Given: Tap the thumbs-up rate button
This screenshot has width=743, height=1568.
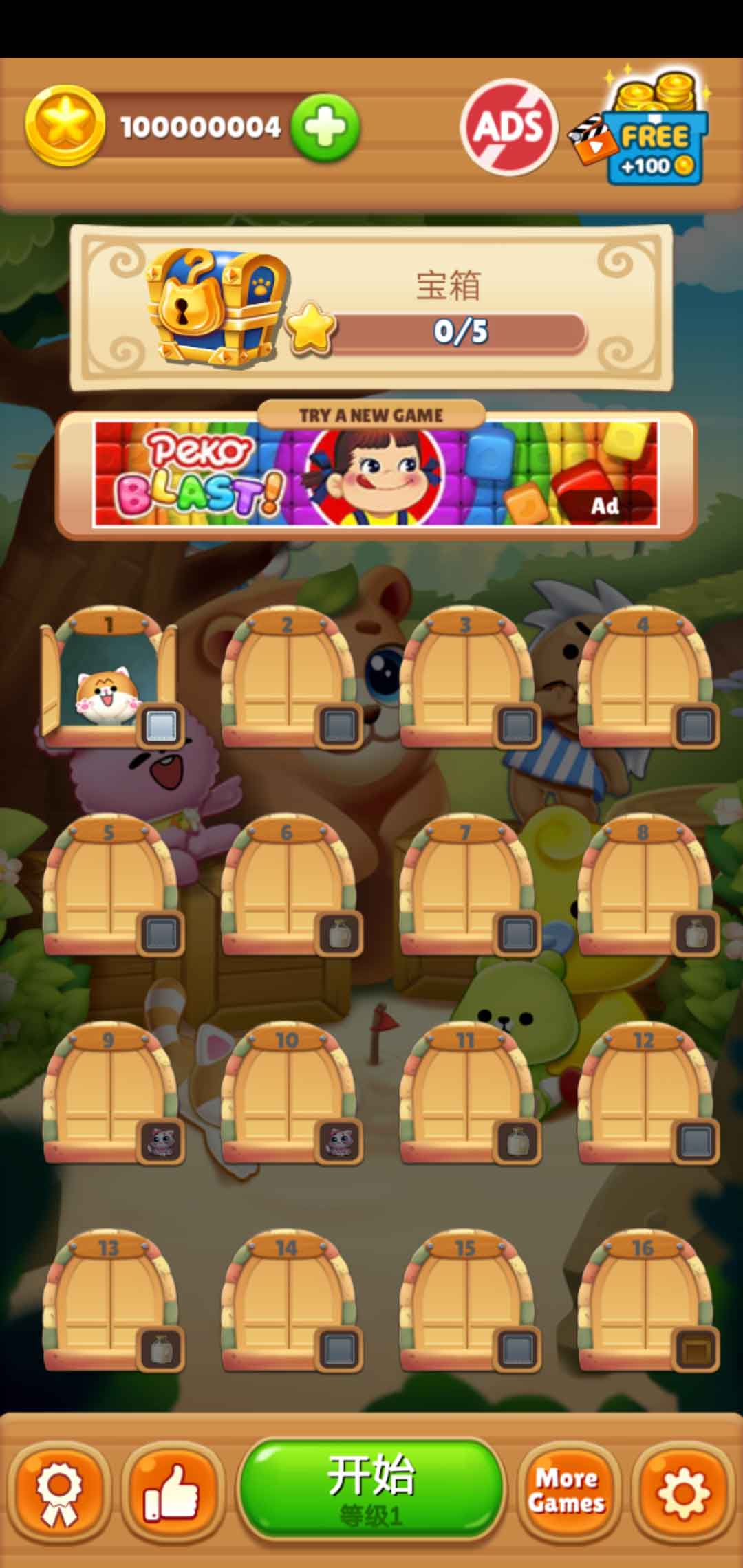Looking at the screenshot, I should [172, 1491].
